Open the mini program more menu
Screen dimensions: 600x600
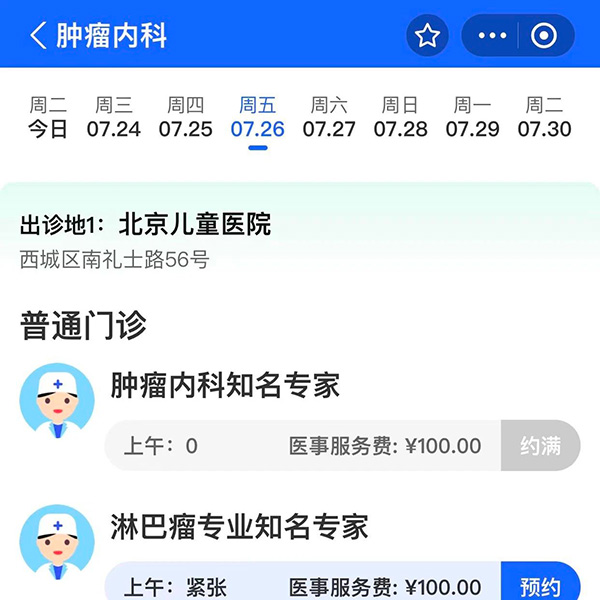[492, 36]
